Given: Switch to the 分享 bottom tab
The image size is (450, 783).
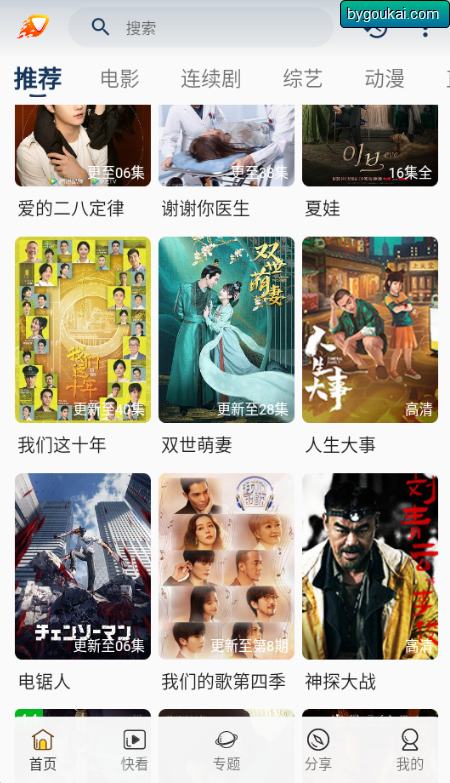Looking at the screenshot, I should [x=318, y=750].
